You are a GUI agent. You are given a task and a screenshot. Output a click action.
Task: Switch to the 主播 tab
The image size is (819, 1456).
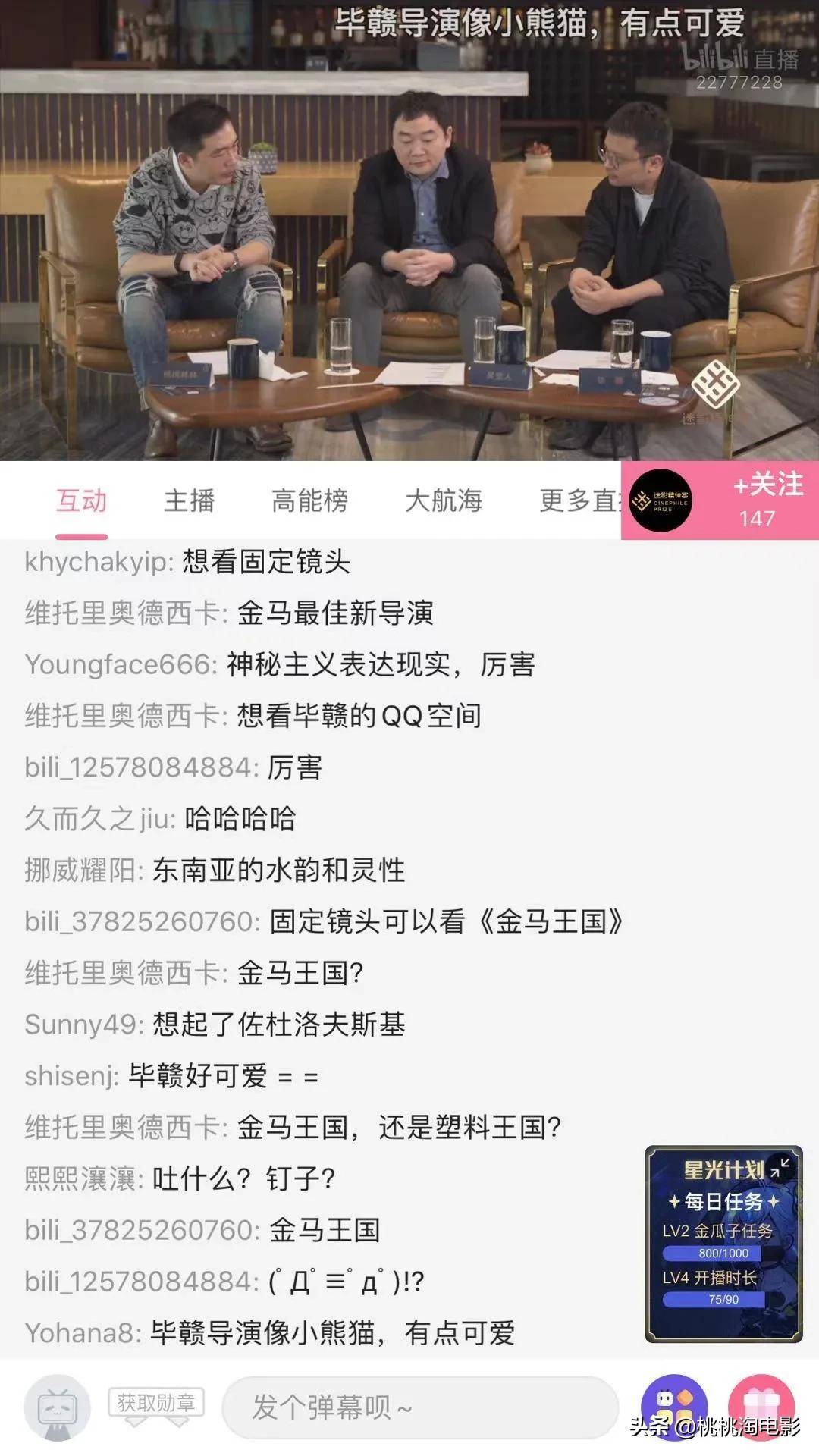pos(190,501)
